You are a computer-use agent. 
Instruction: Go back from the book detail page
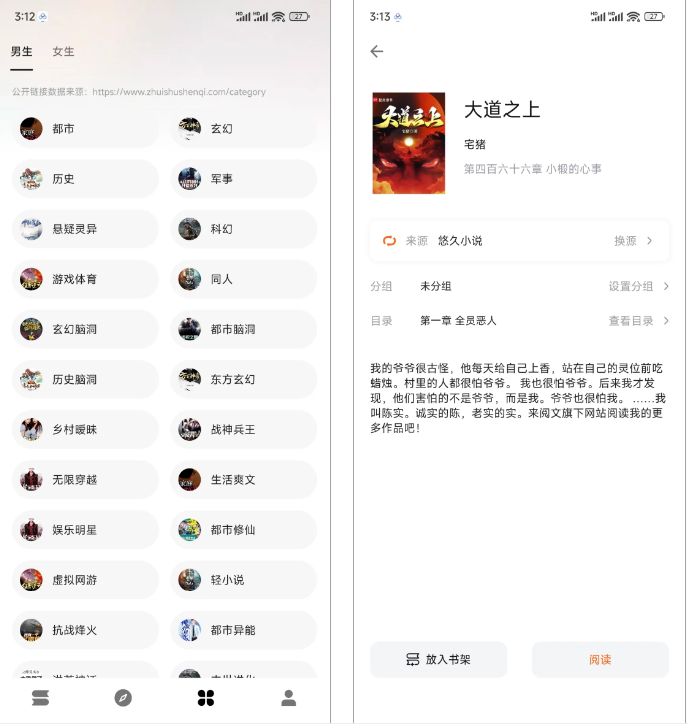click(x=376, y=52)
